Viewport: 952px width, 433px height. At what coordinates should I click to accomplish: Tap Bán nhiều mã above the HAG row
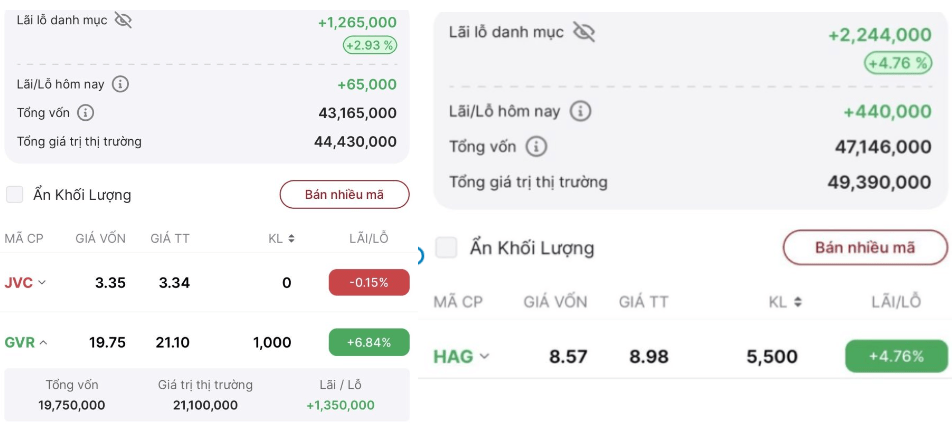(x=864, y=247)
